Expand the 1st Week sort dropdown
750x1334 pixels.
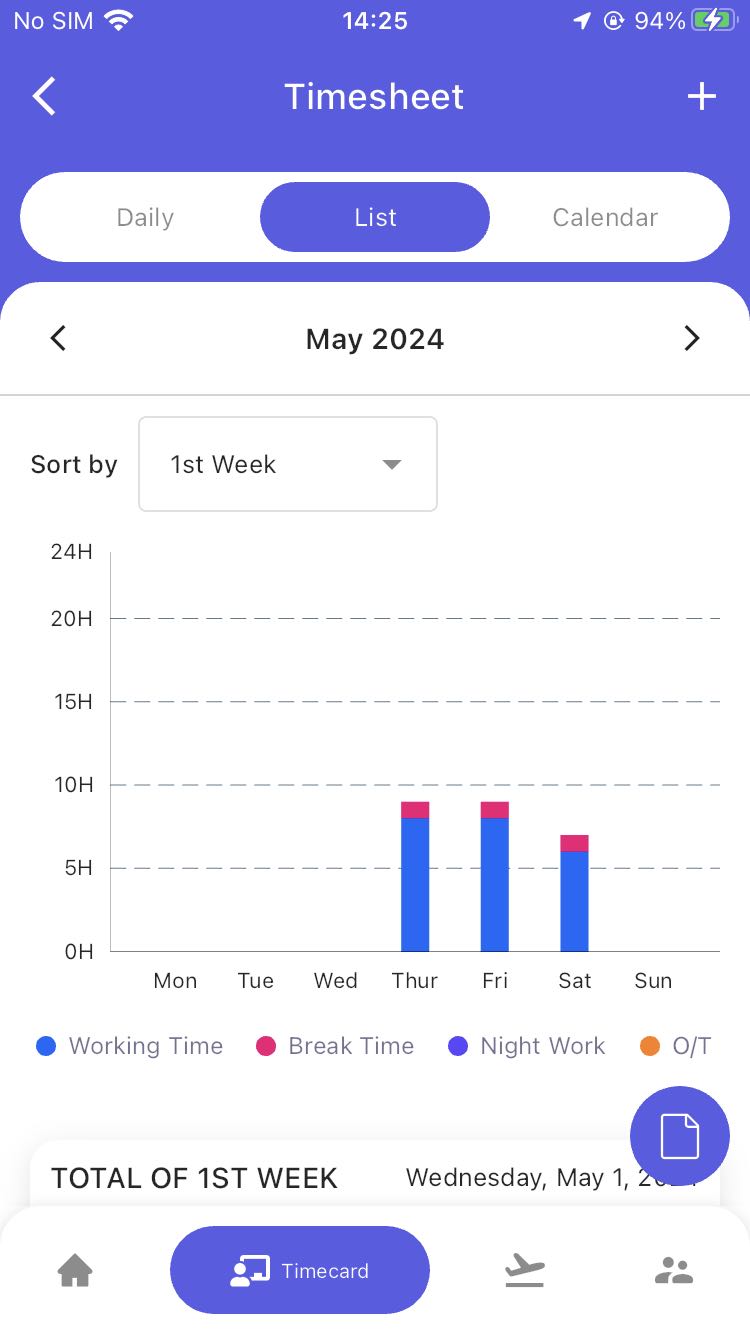[x=288, y=464]
